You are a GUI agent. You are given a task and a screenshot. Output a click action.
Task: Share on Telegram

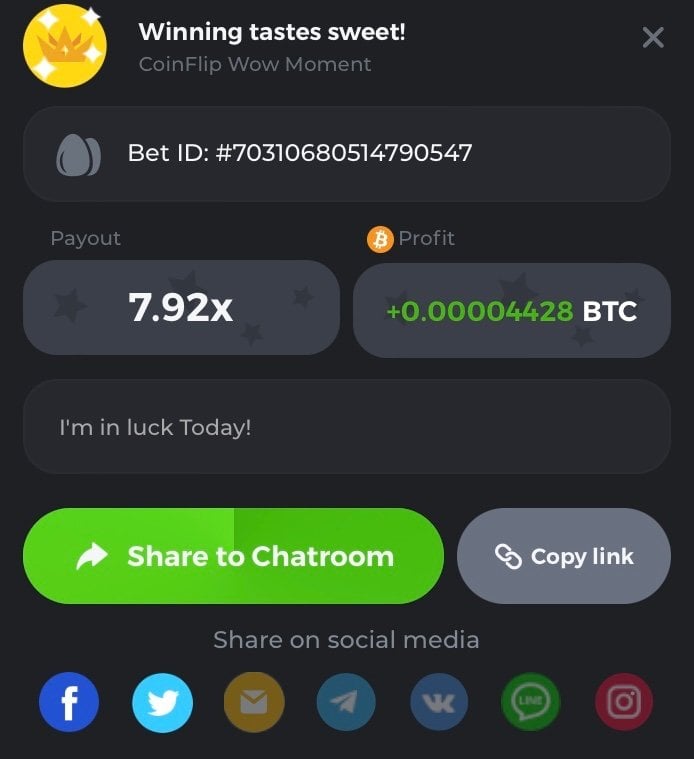(x=346, y=702)
